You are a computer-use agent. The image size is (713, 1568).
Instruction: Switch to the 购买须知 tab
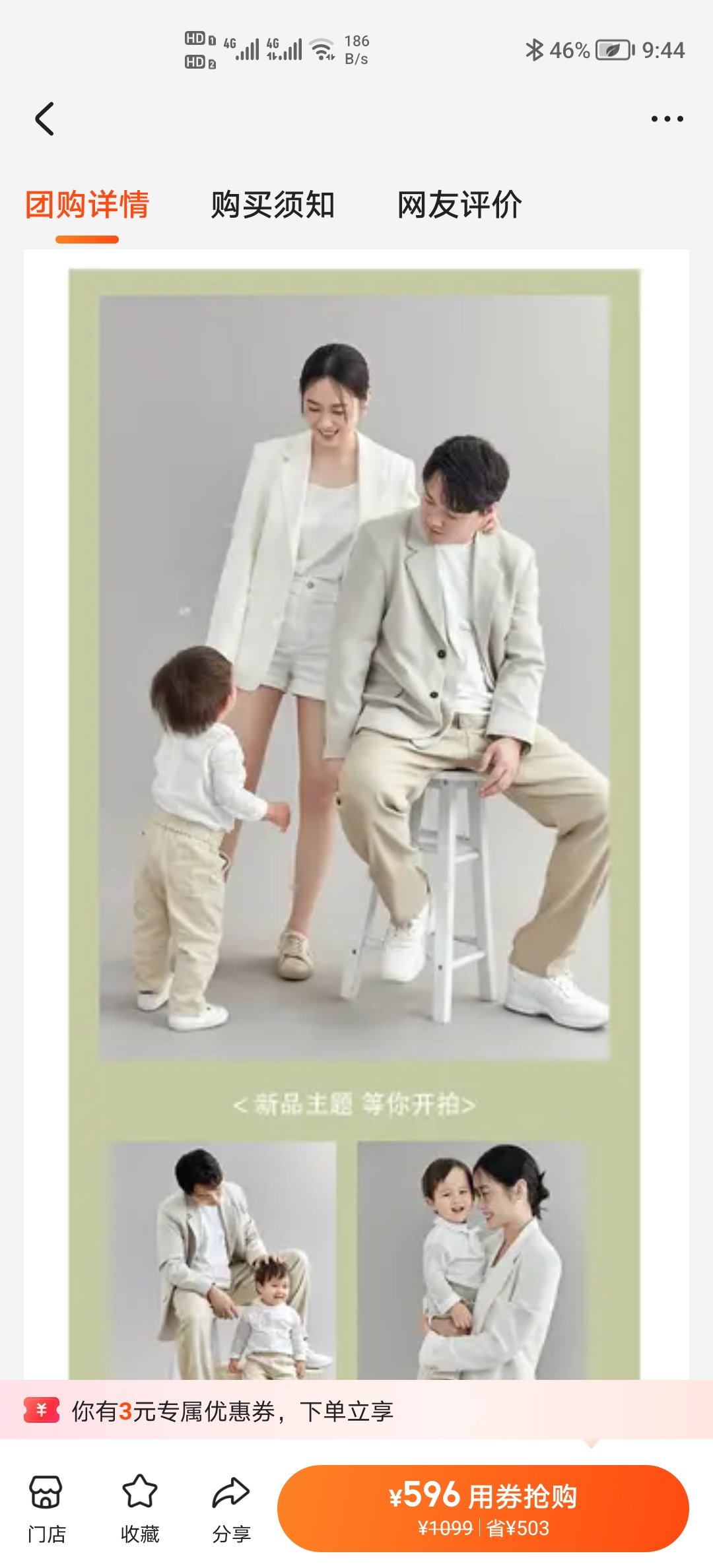[273, 205]
